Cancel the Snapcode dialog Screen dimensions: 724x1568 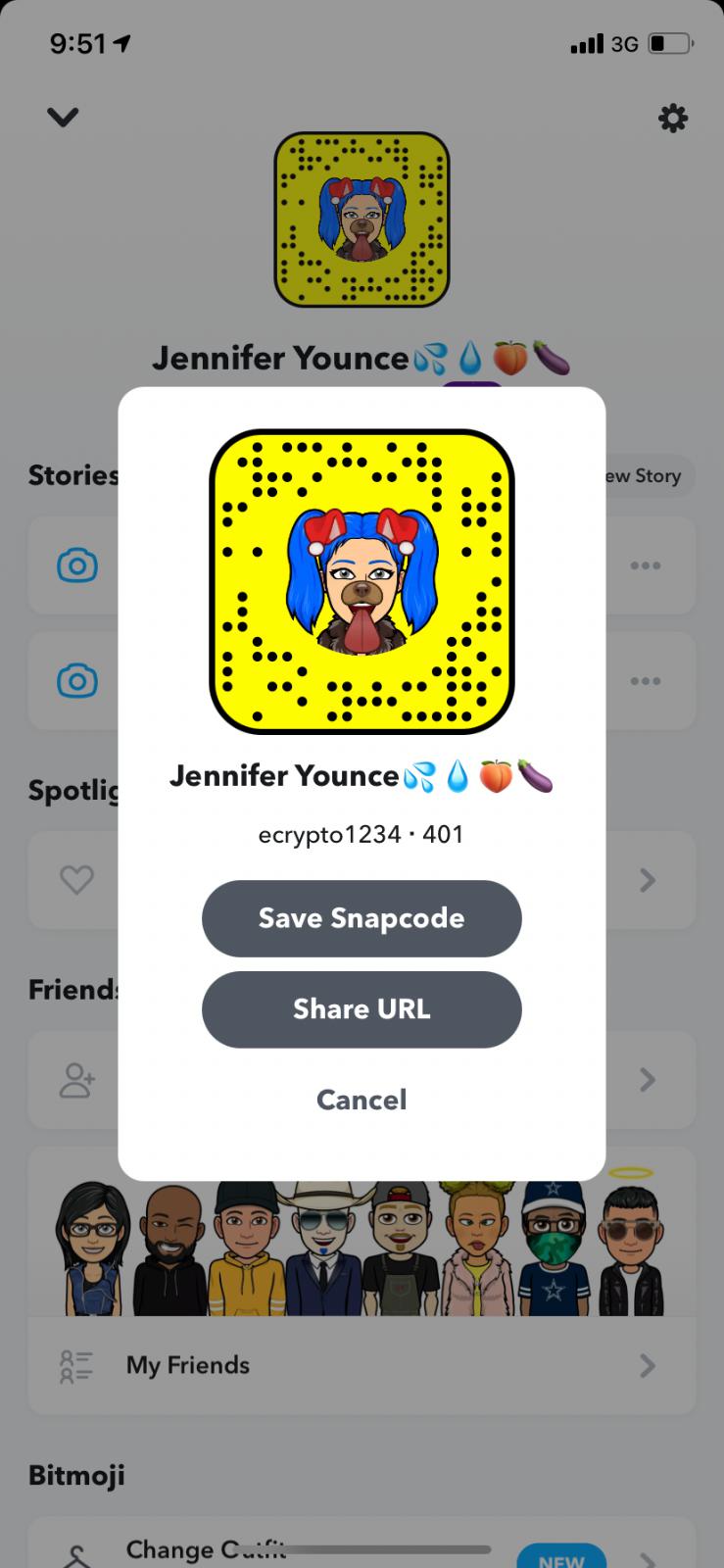362,1100
